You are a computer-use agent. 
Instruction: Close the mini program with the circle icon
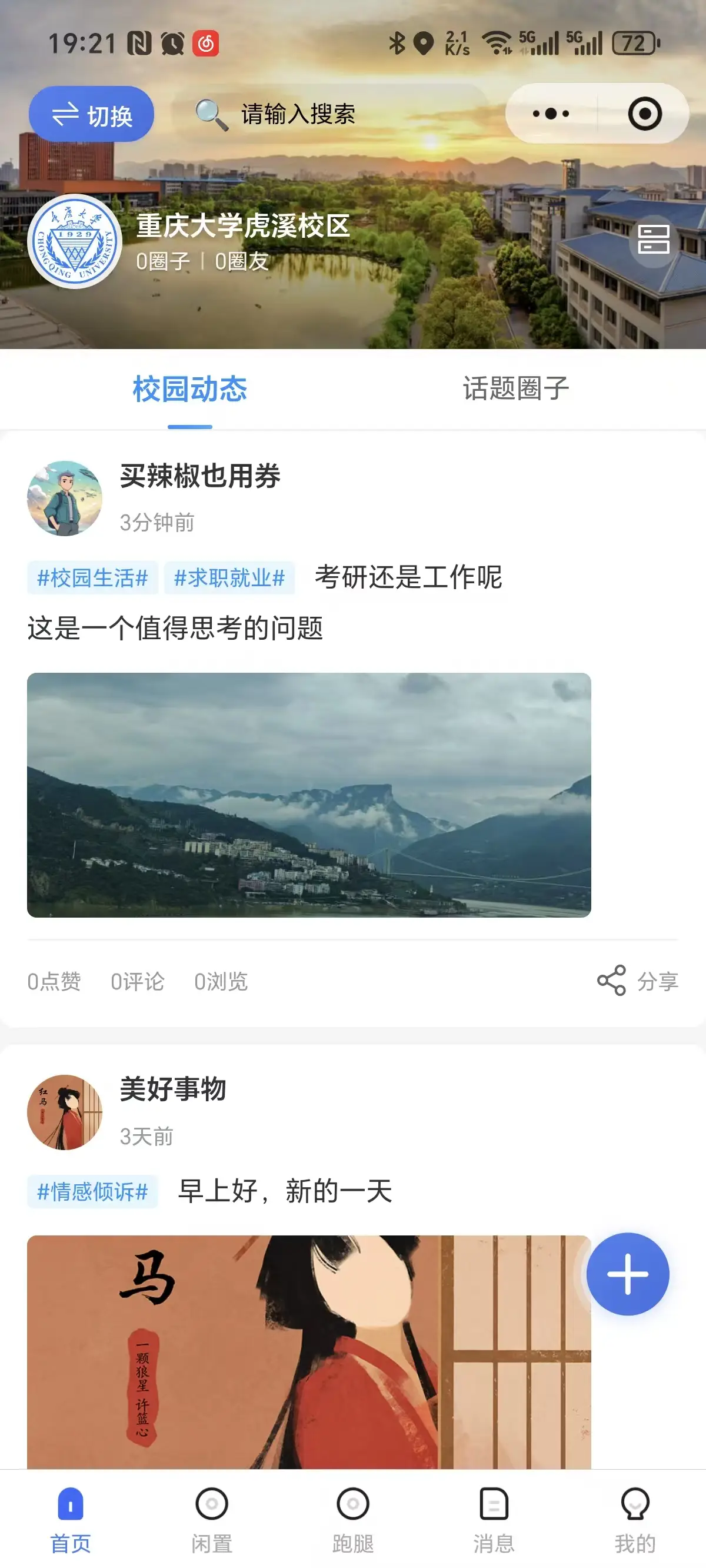click(x=645, y=114)
